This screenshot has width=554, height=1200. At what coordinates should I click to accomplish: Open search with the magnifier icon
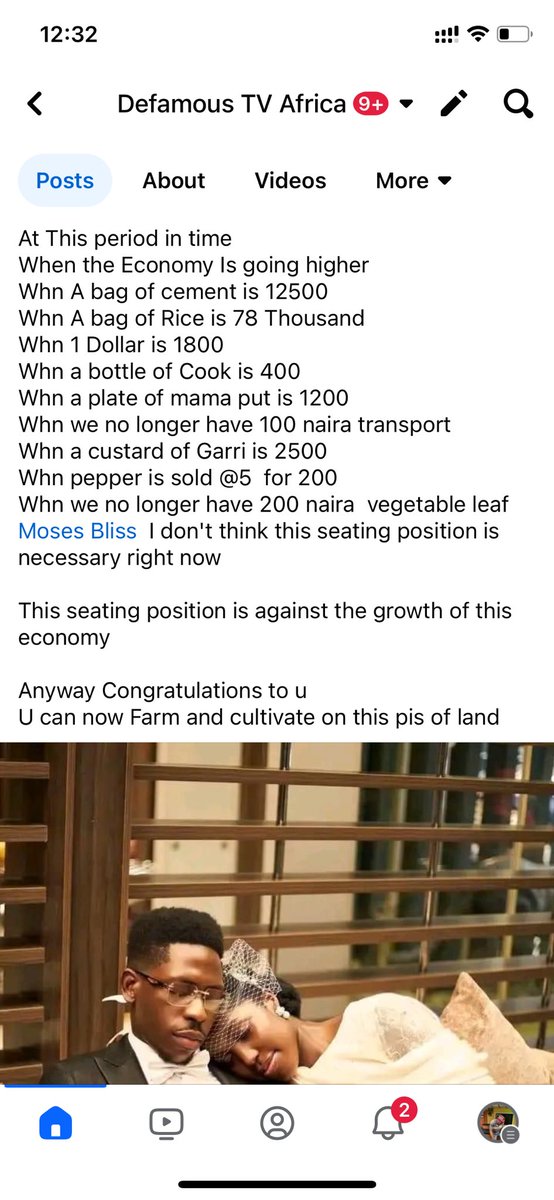(518, 103)
